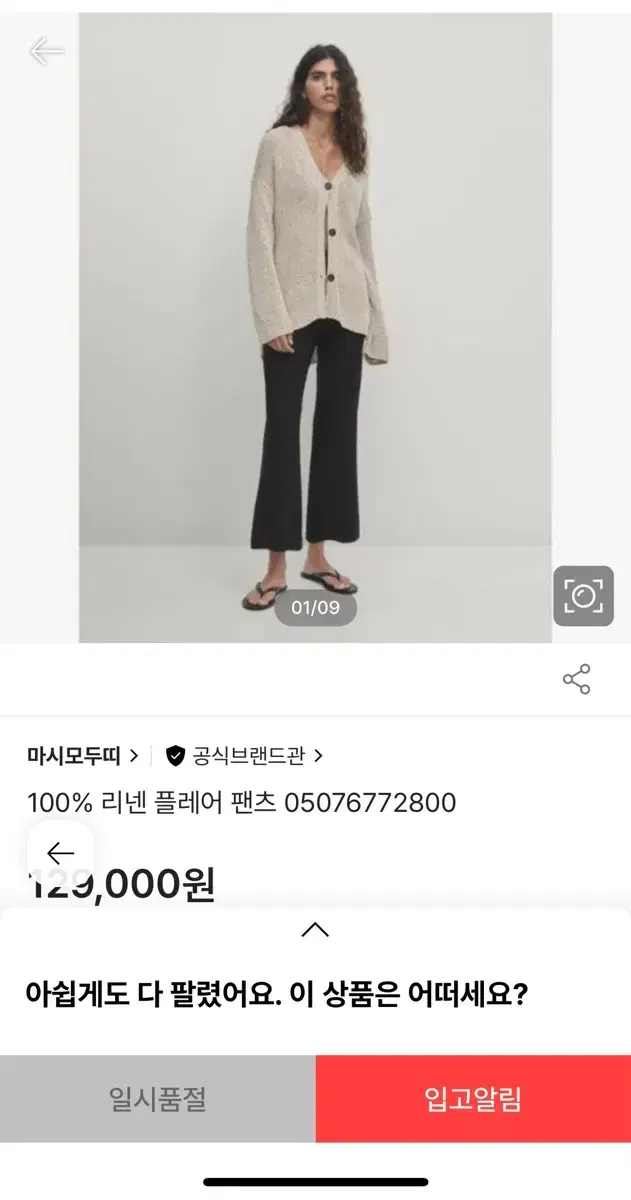Open the 공식브랜드관 link
The image size is (631, 1200).
(x=244, y=755)
